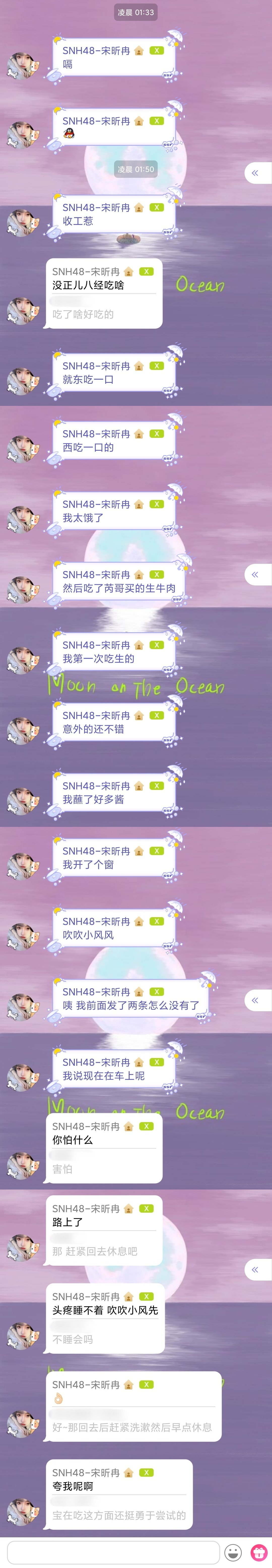Open the gift panel
Screen dimensions: 272x1568
tap(259, 1552)
